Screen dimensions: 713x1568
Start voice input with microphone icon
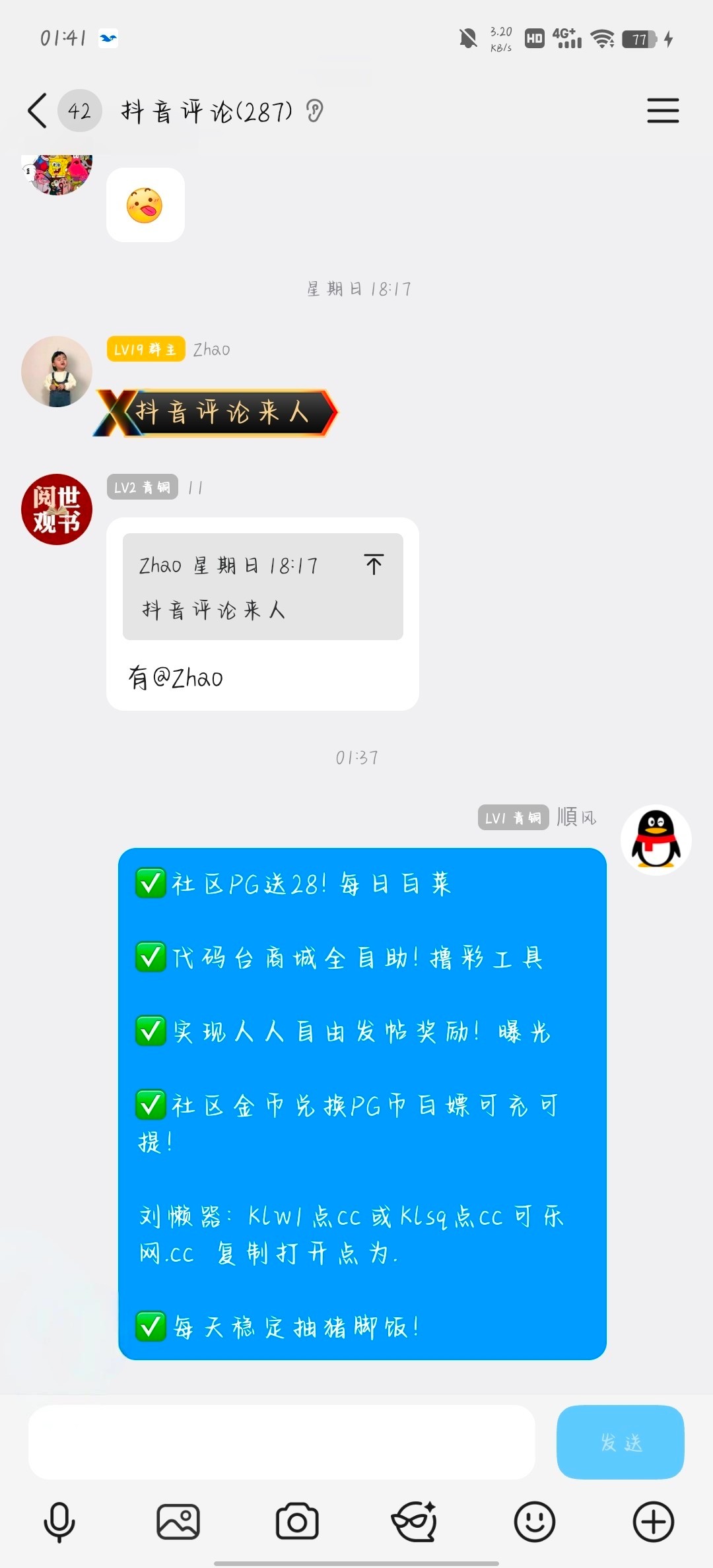[x=59, y=1522]
